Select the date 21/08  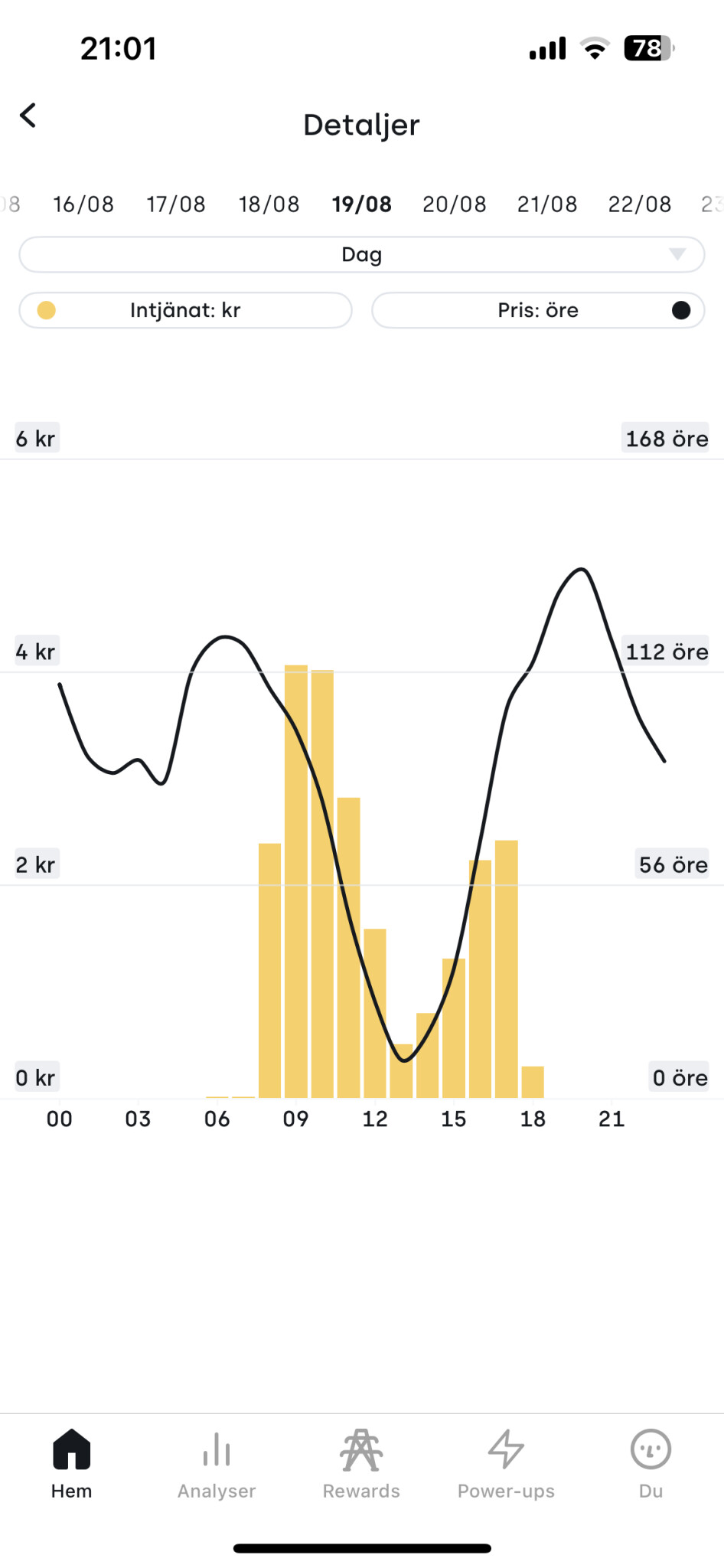coord(547,204)
